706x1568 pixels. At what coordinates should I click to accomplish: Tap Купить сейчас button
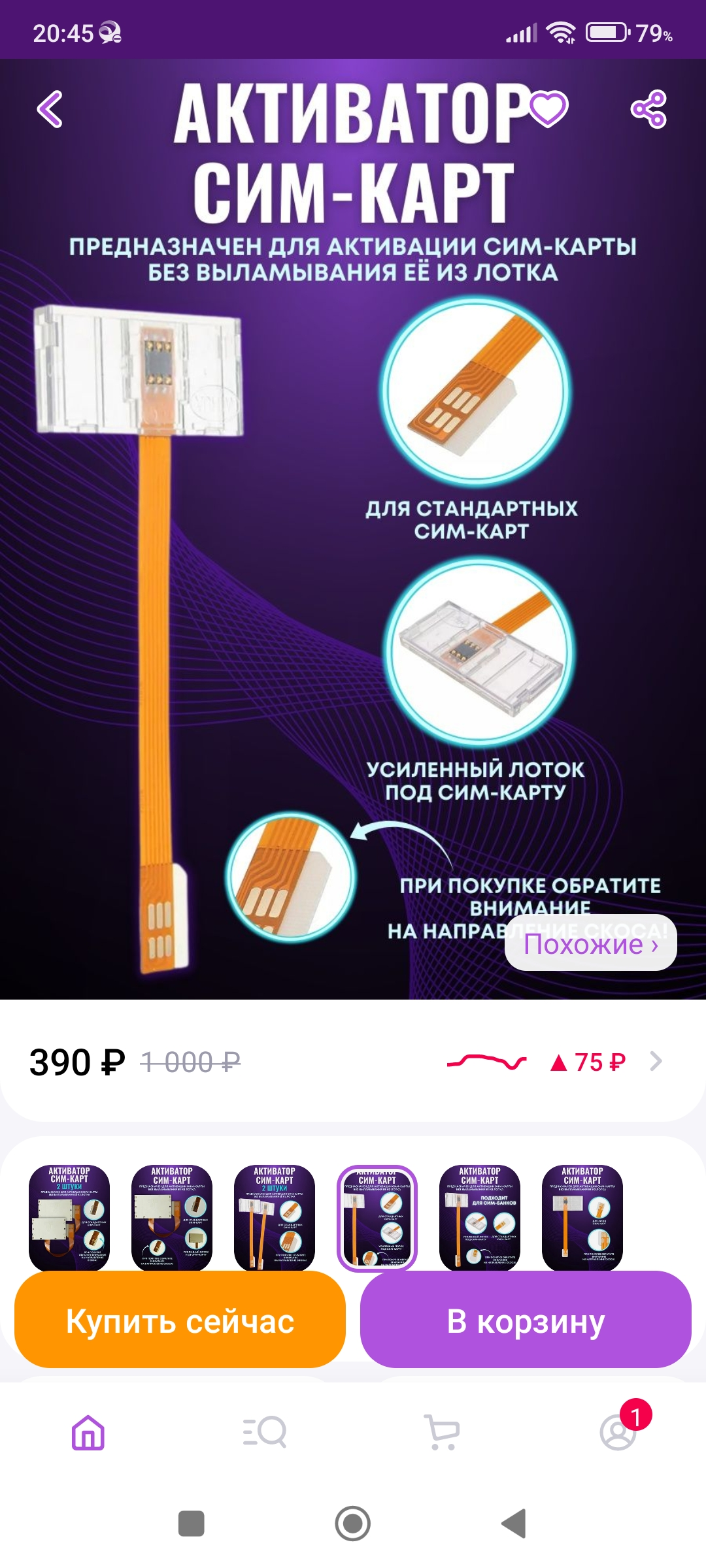click(180, 1321)
